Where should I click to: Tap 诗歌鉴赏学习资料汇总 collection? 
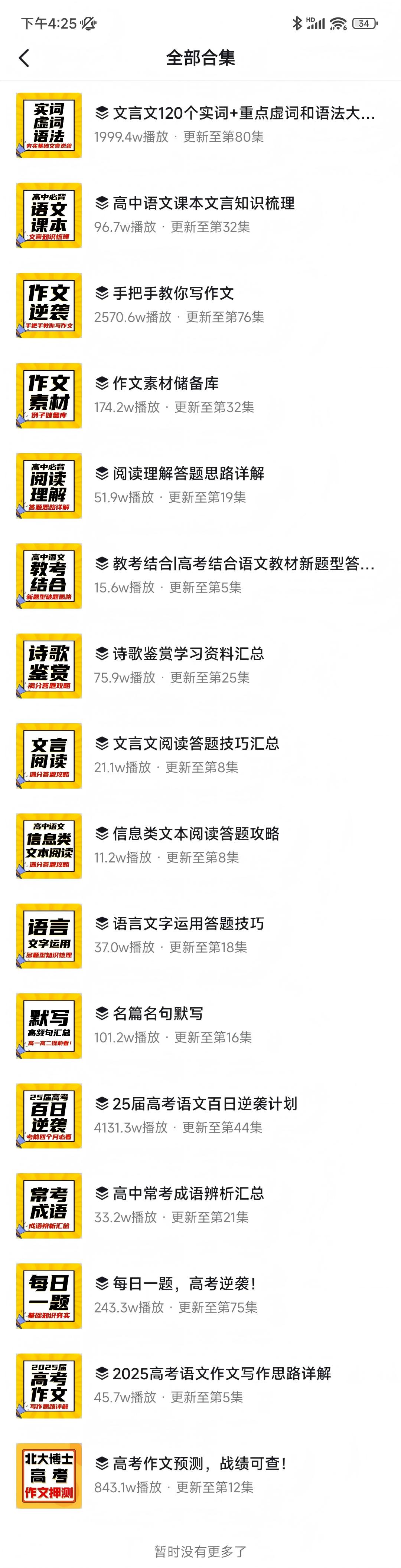pyautogui.click(x=188, y=654)
